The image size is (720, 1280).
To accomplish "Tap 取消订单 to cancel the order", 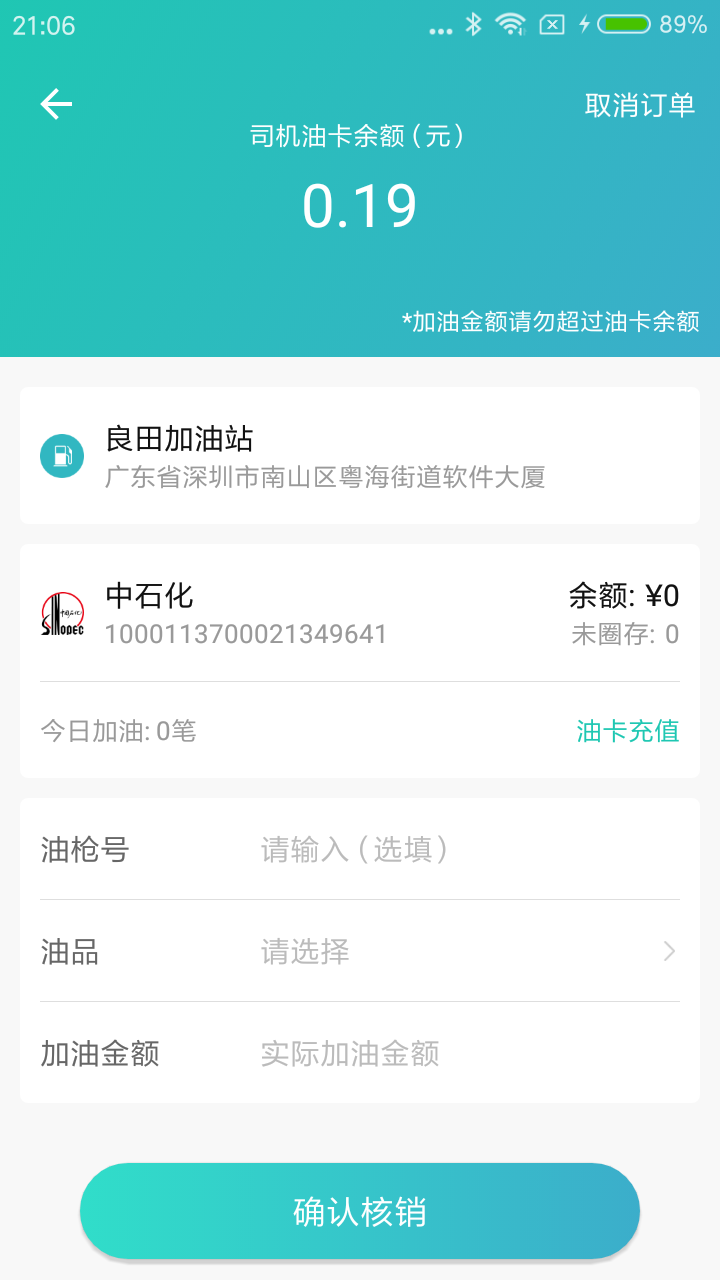I will click(639, 105).
